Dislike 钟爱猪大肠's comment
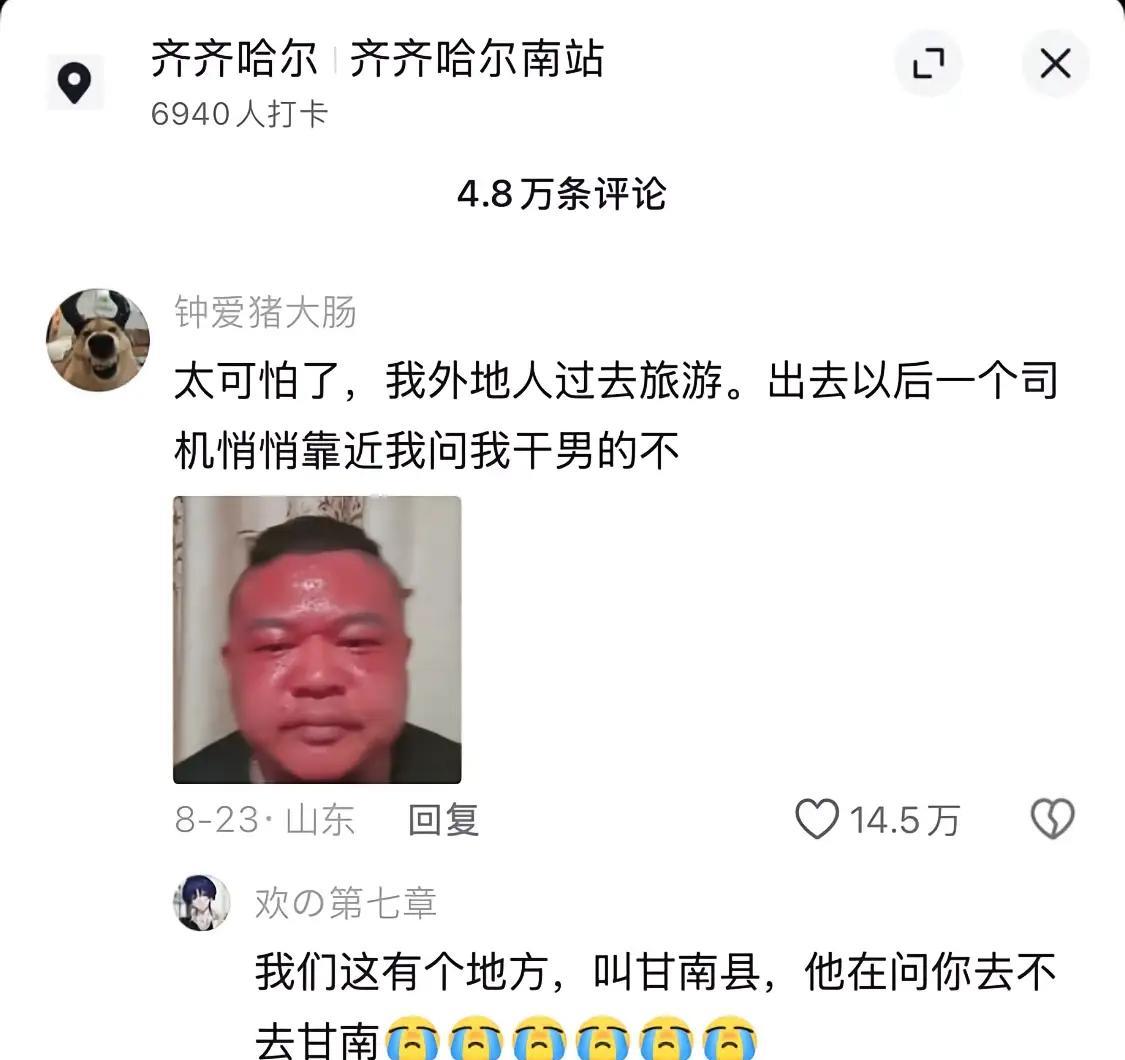Viewport: 1125px width, 1060px height. 1052,821
